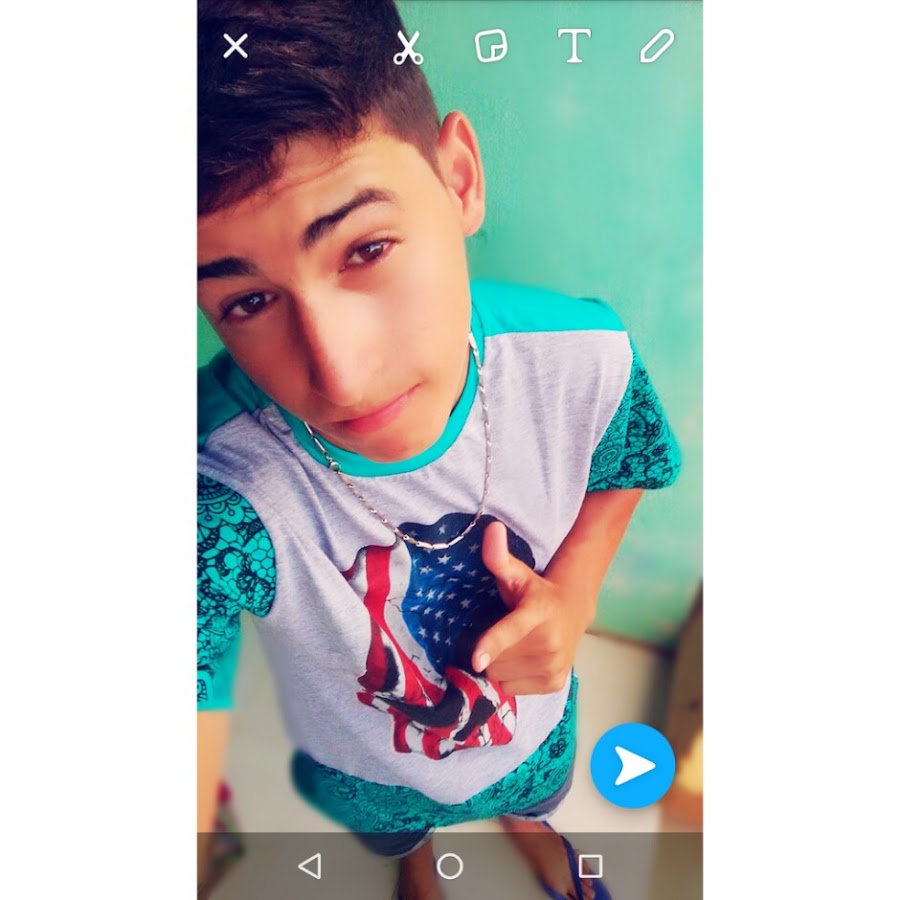Close the photo editor
This screenshot has height=900, width=900.
coord(235,46)
